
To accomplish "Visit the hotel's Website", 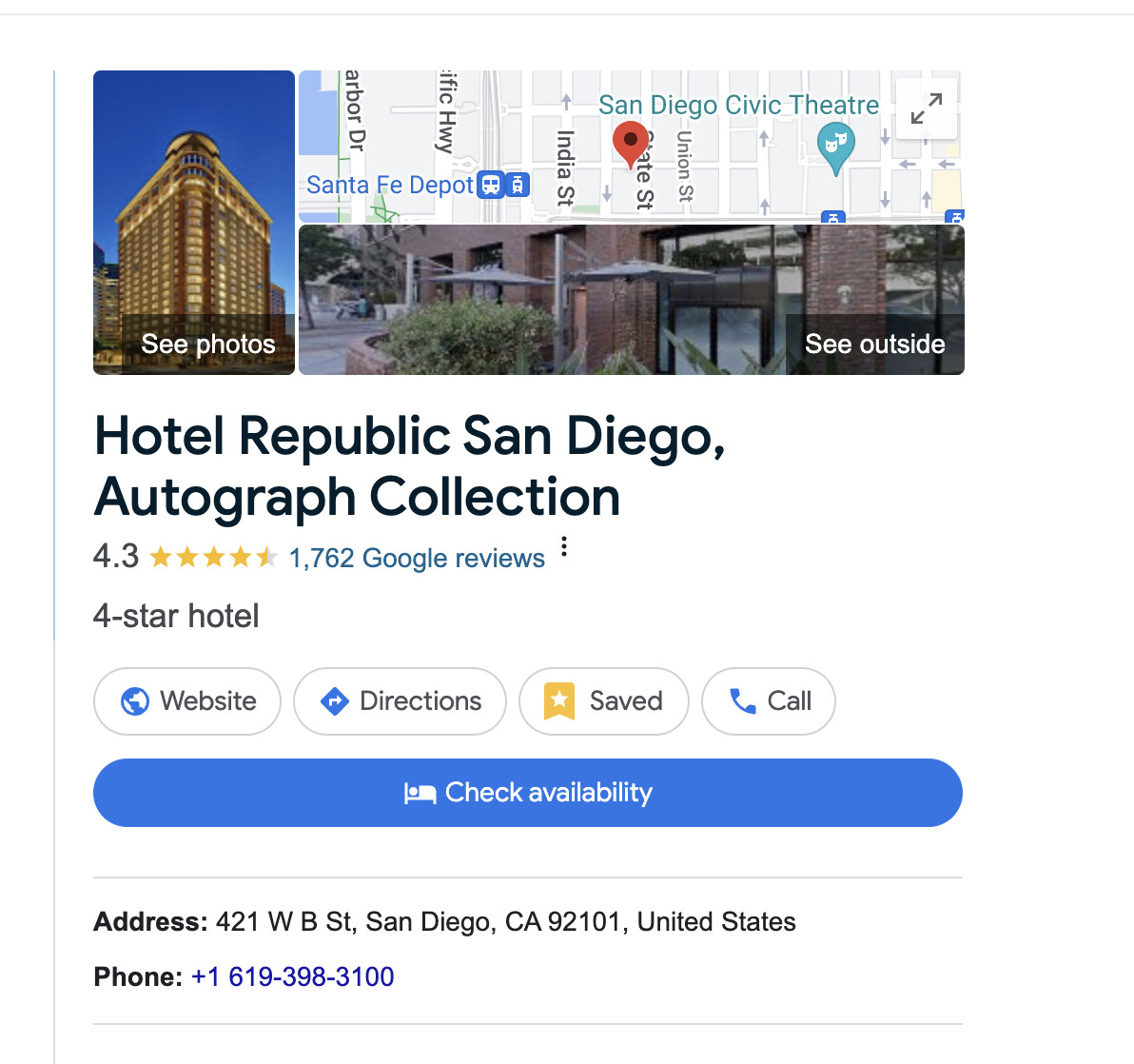I will [187, 701].
